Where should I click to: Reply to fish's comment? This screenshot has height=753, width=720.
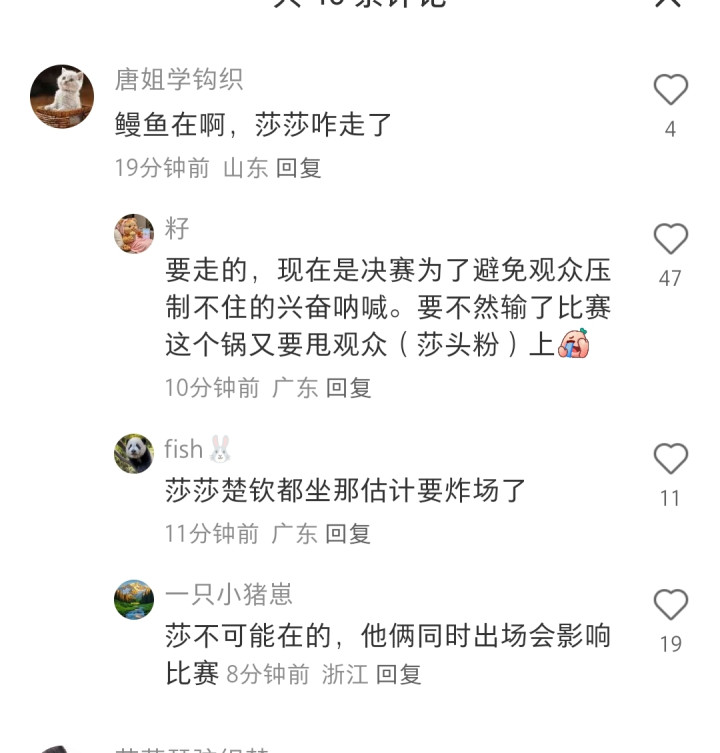(x=348, y=534)
